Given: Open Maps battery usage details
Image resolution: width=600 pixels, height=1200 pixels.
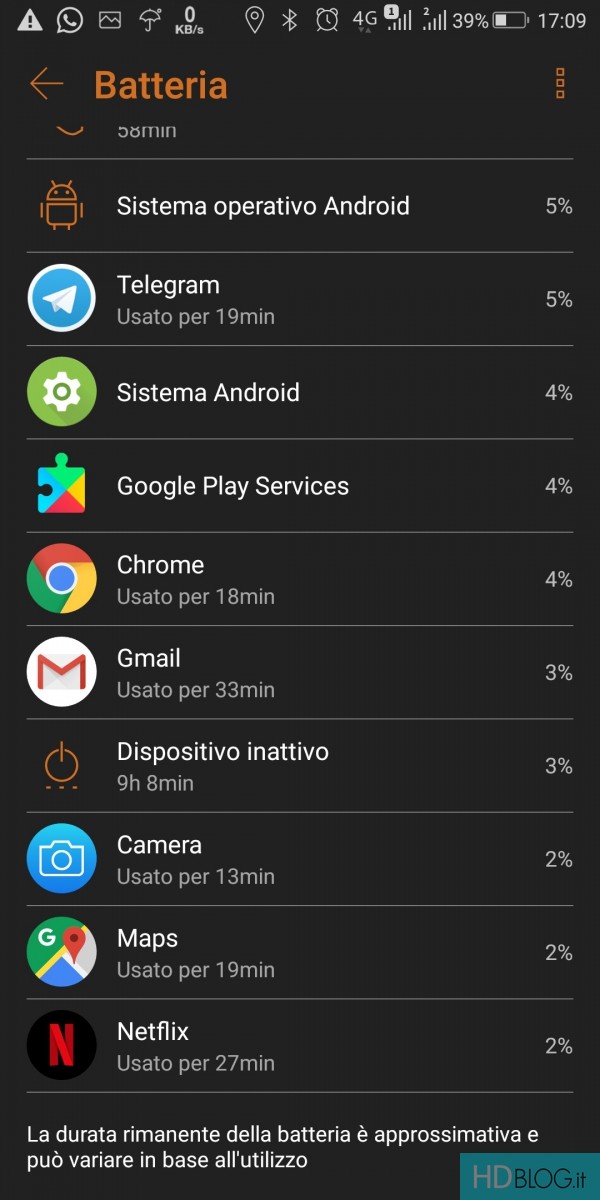Looking at the screenshot, I should (300, 953).
